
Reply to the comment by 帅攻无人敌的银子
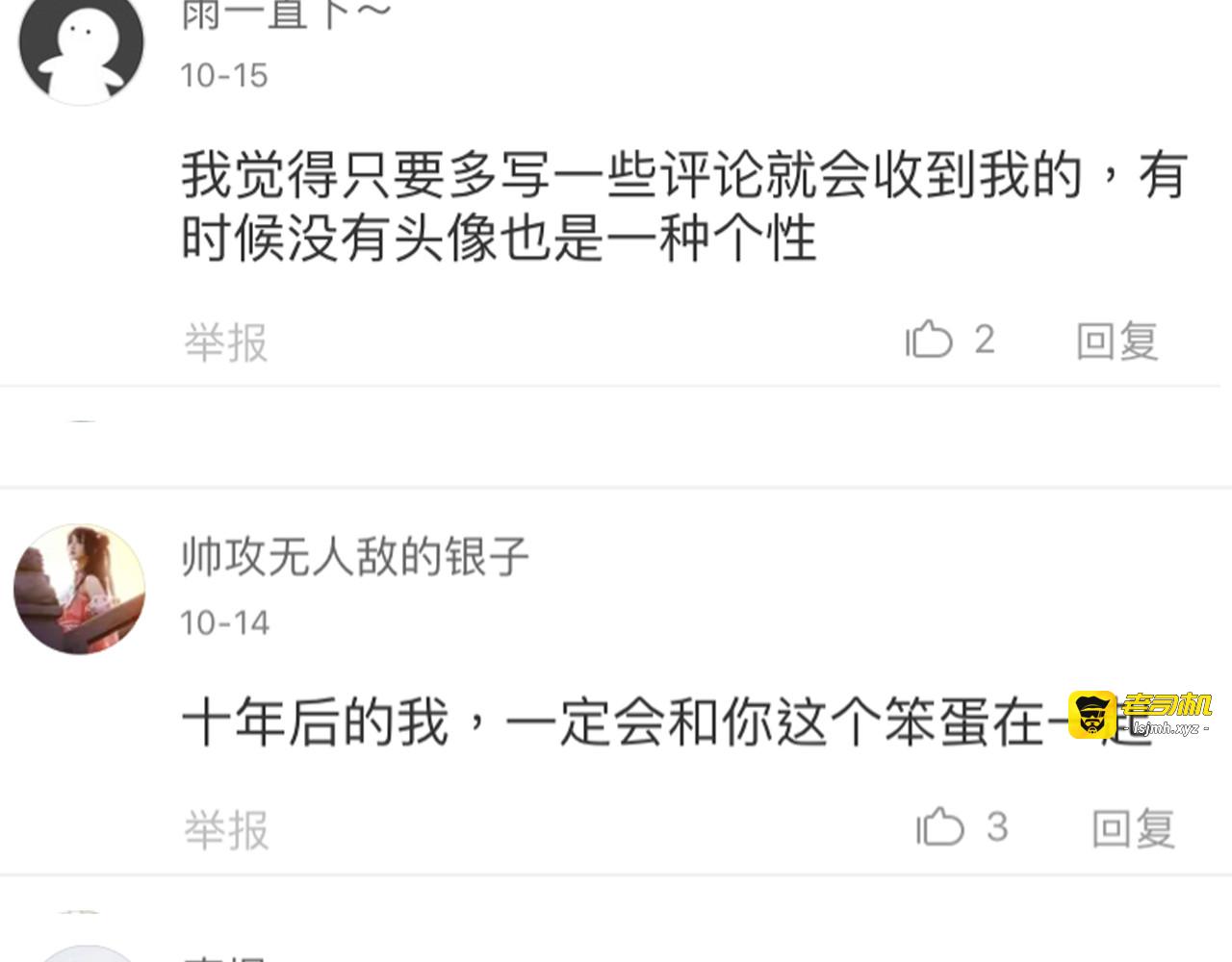1134,828
